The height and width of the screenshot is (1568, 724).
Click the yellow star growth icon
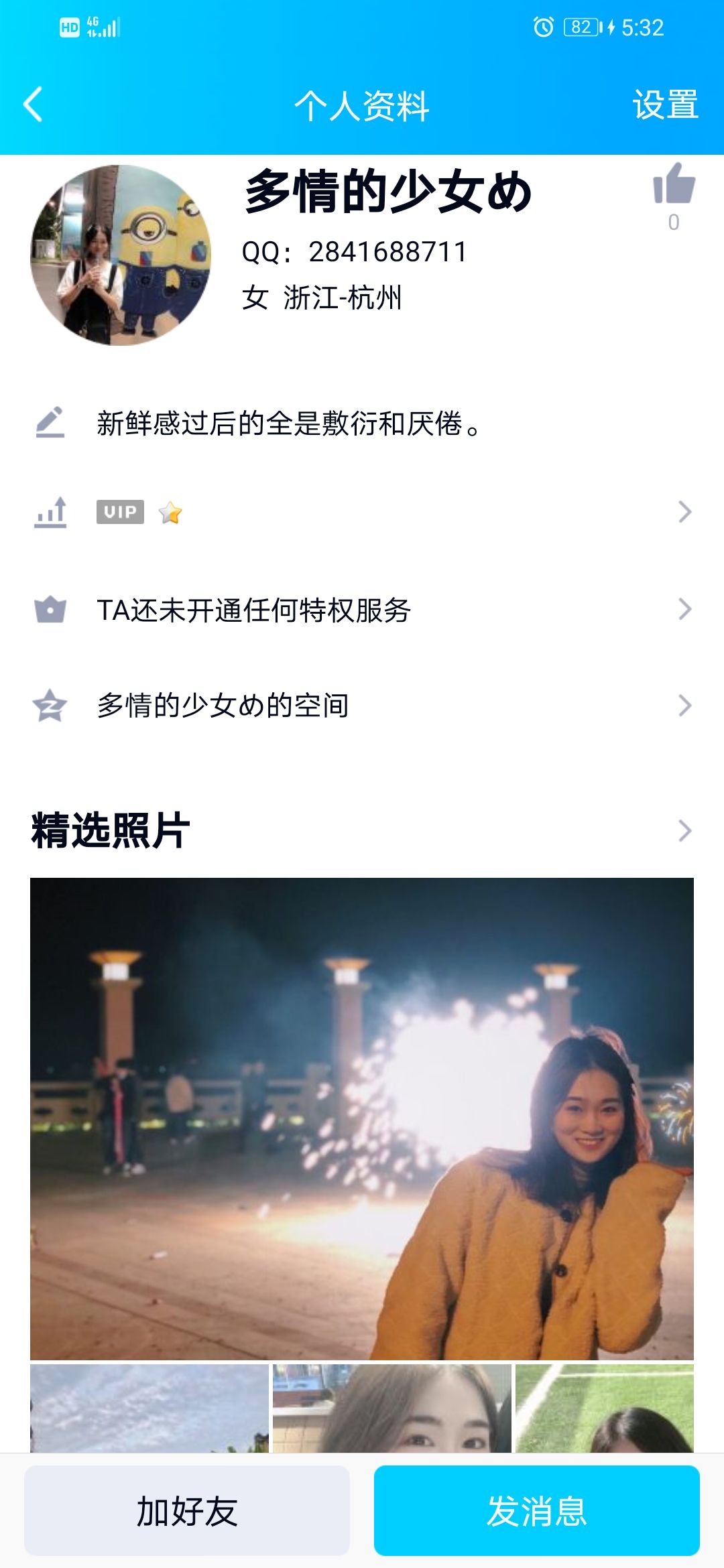click(171, 513)
